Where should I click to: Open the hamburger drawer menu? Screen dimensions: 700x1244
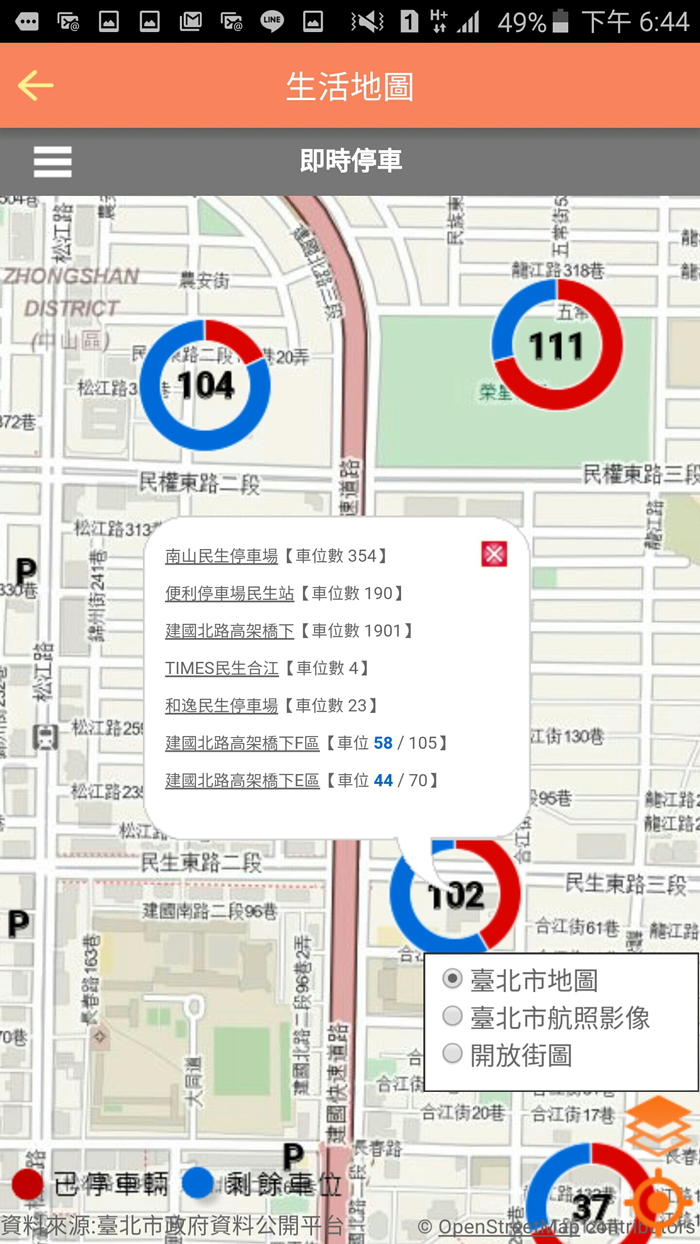point(52,161)
